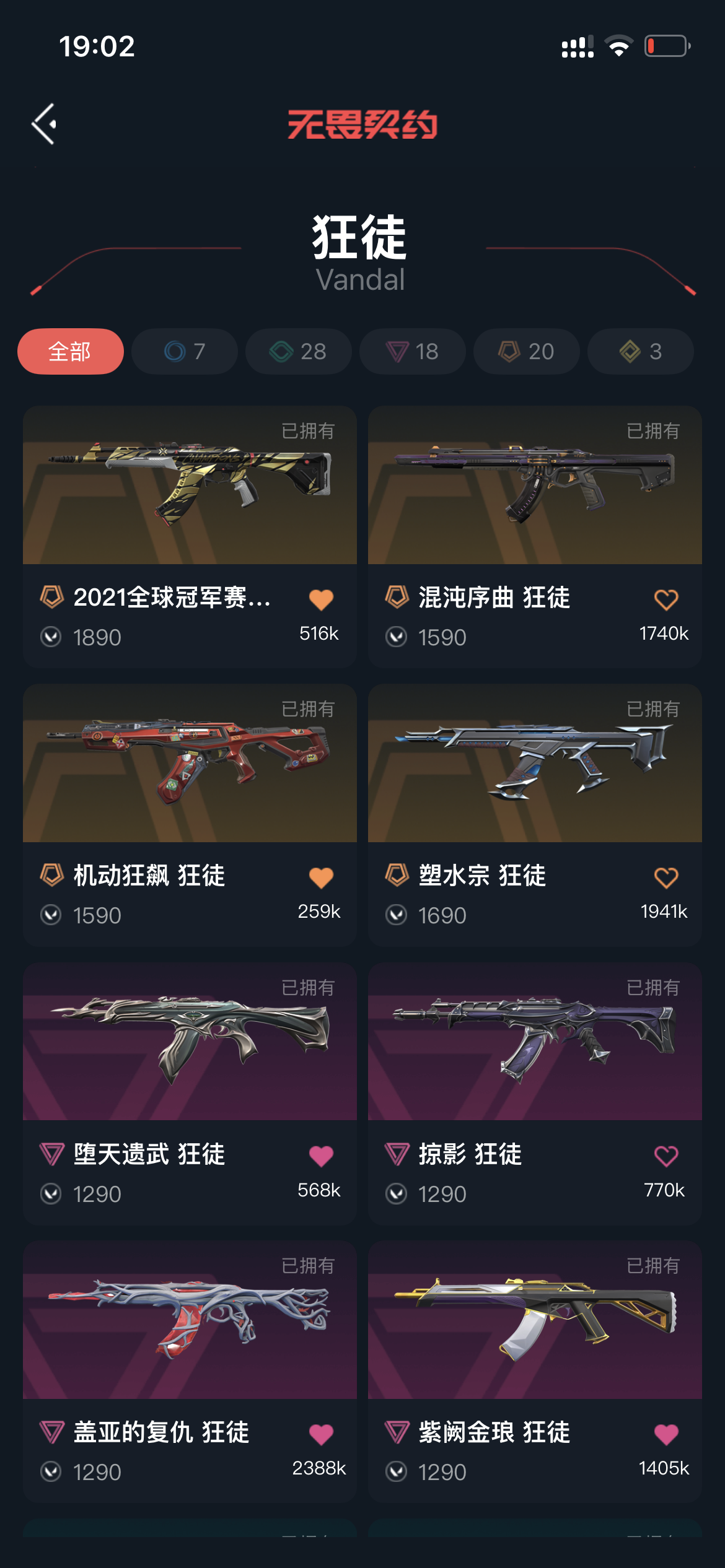Go back using the arrow icon
This screenshot has width=725, height=1568.
tap(45, 124)
